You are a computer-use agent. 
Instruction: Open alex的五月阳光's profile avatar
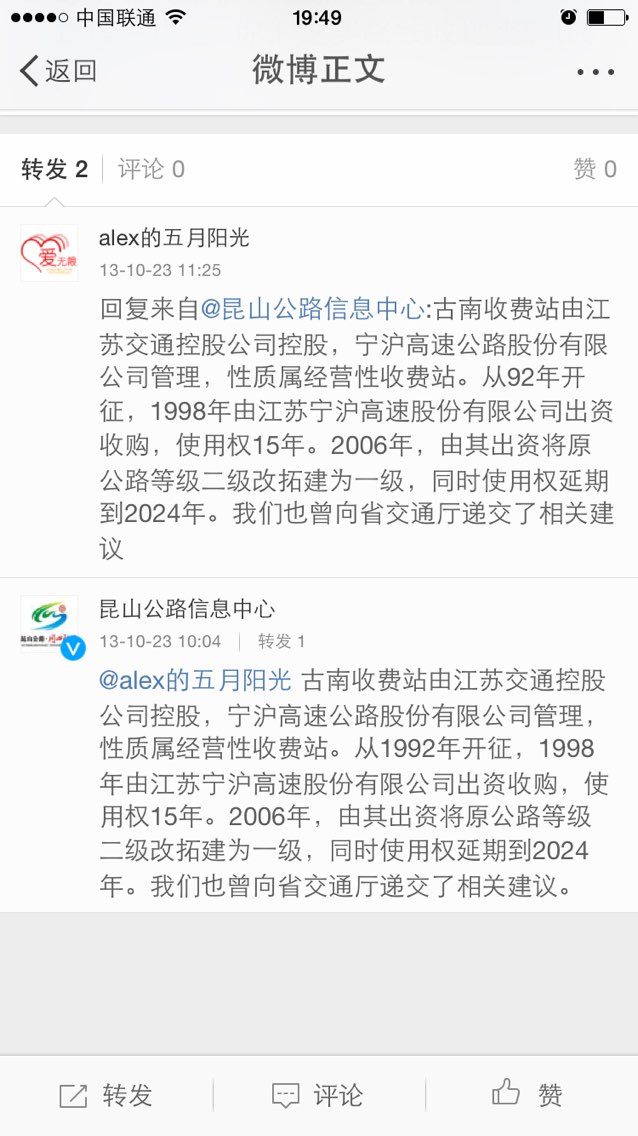49,253
